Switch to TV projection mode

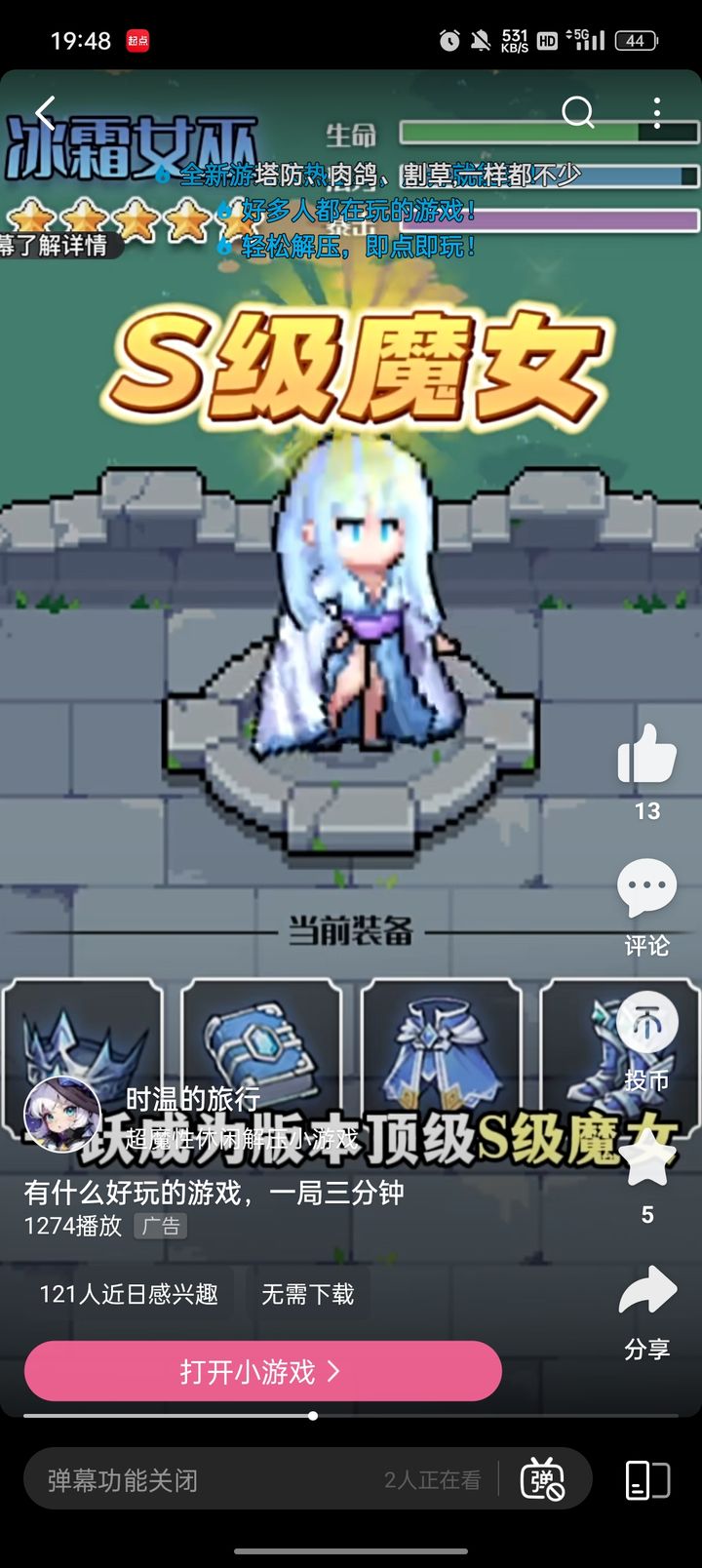tap(643, 1480)
